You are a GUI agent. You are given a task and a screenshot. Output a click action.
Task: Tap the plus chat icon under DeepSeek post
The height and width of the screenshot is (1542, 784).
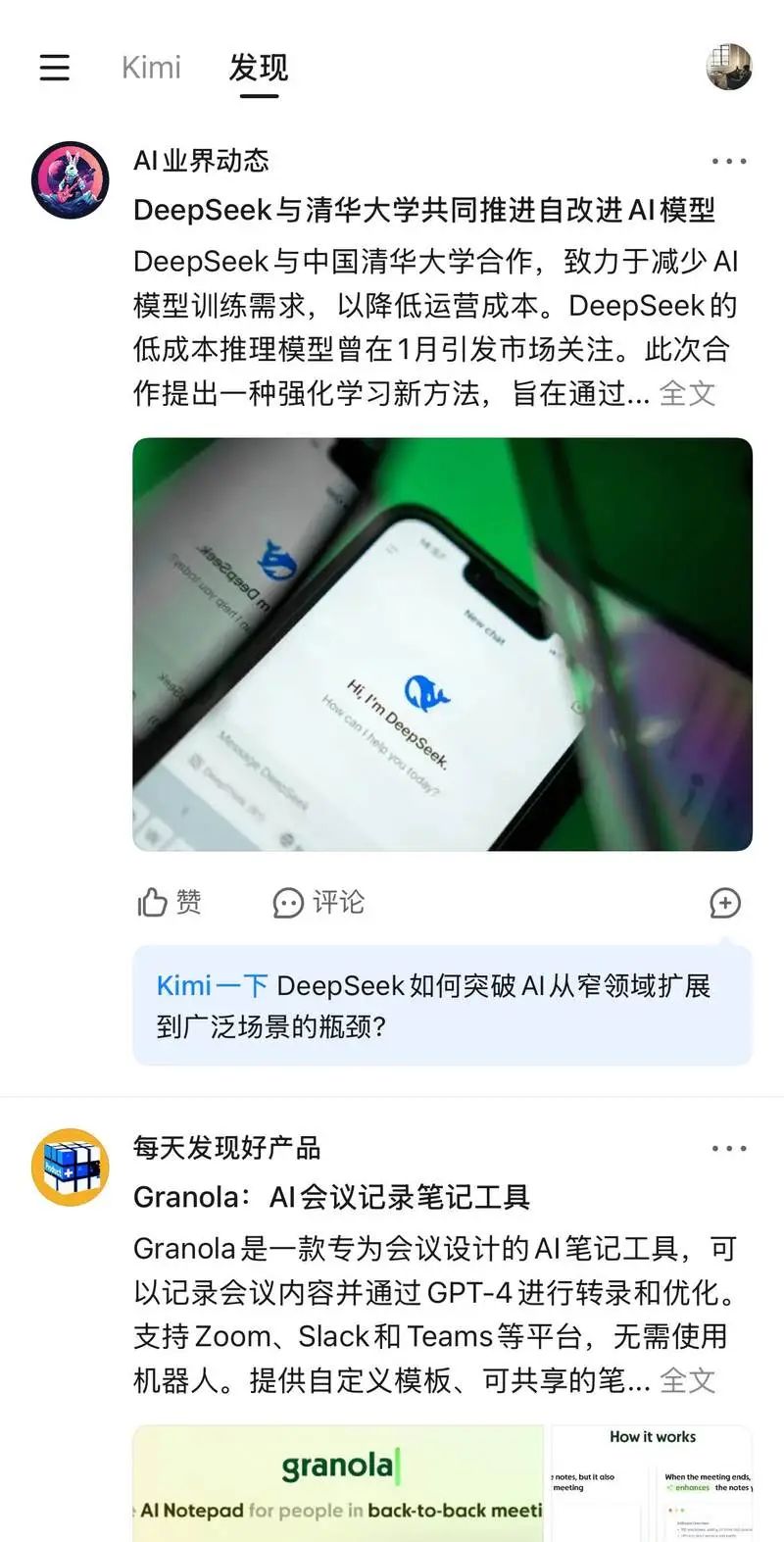[x=724, y=903]
